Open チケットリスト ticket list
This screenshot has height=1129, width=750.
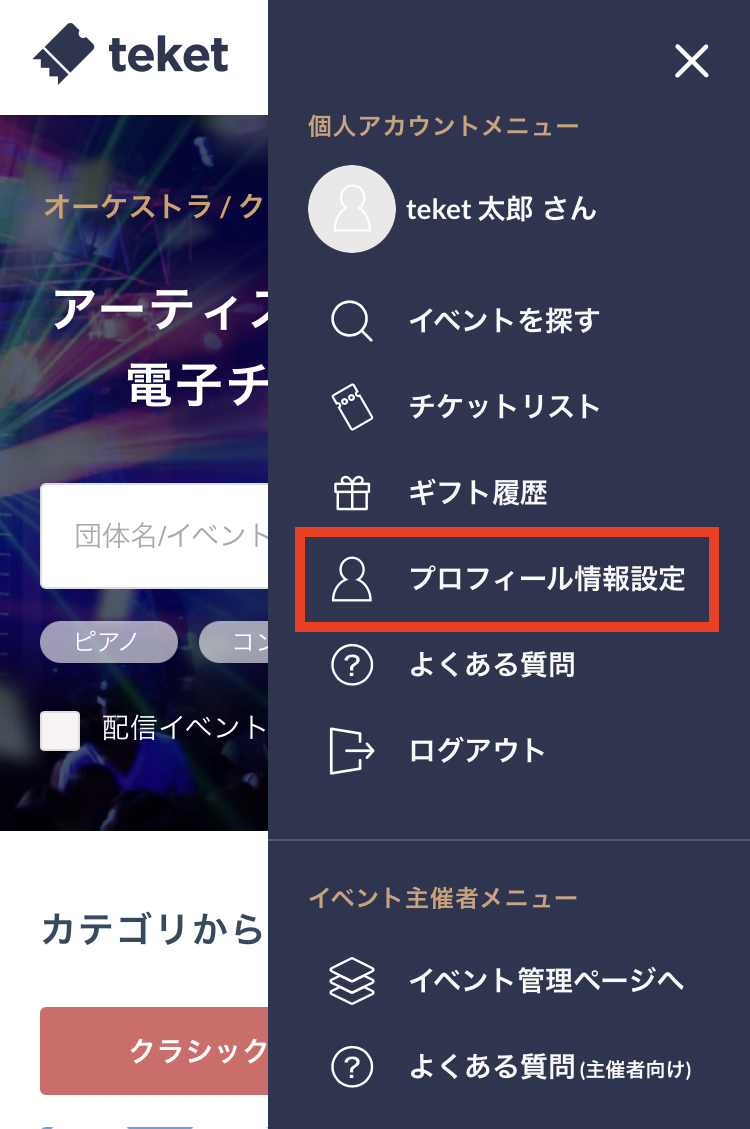click(x=503, y=407)
